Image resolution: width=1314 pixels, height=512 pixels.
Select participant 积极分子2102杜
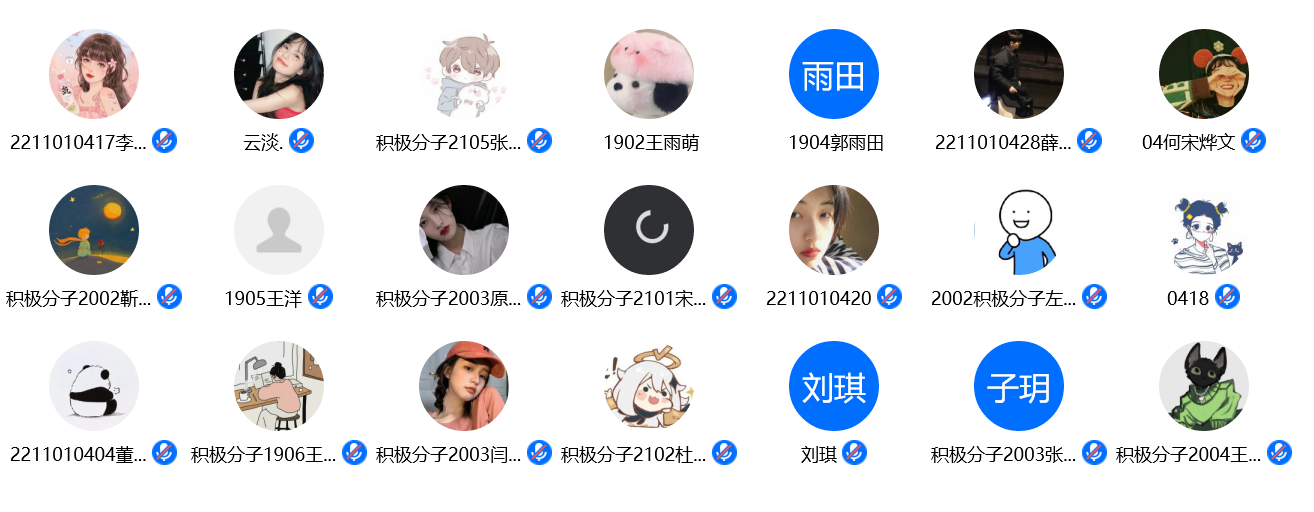pos(649,386)
